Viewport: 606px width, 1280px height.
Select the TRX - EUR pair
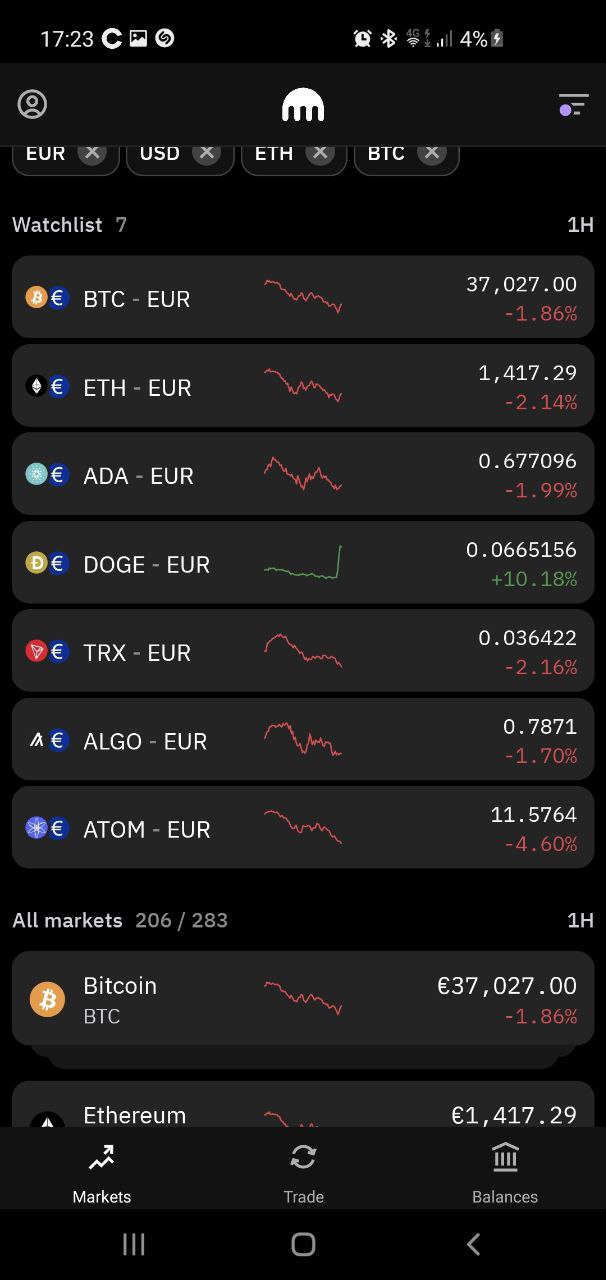302,651
